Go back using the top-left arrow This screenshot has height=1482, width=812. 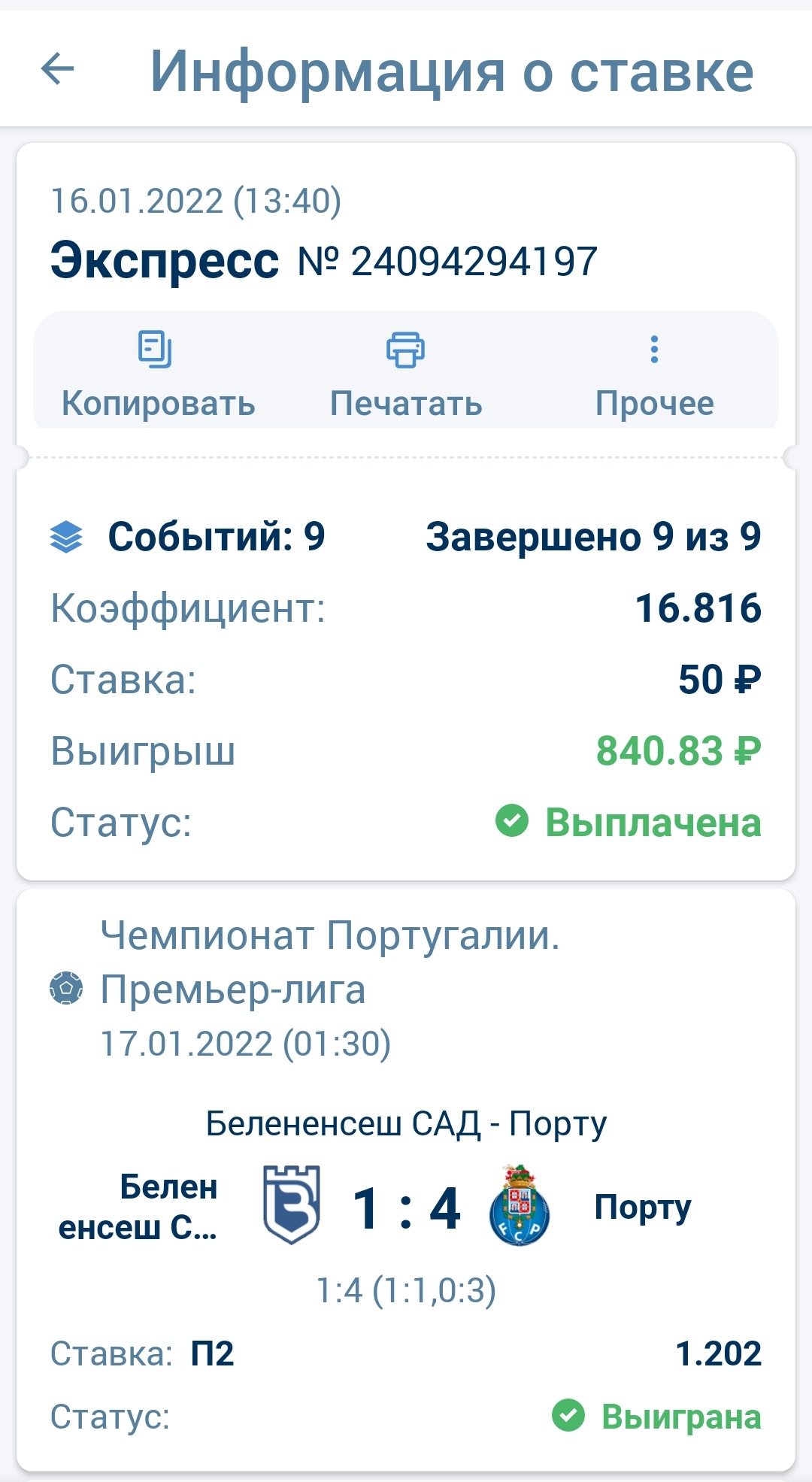tap(57, 70)
